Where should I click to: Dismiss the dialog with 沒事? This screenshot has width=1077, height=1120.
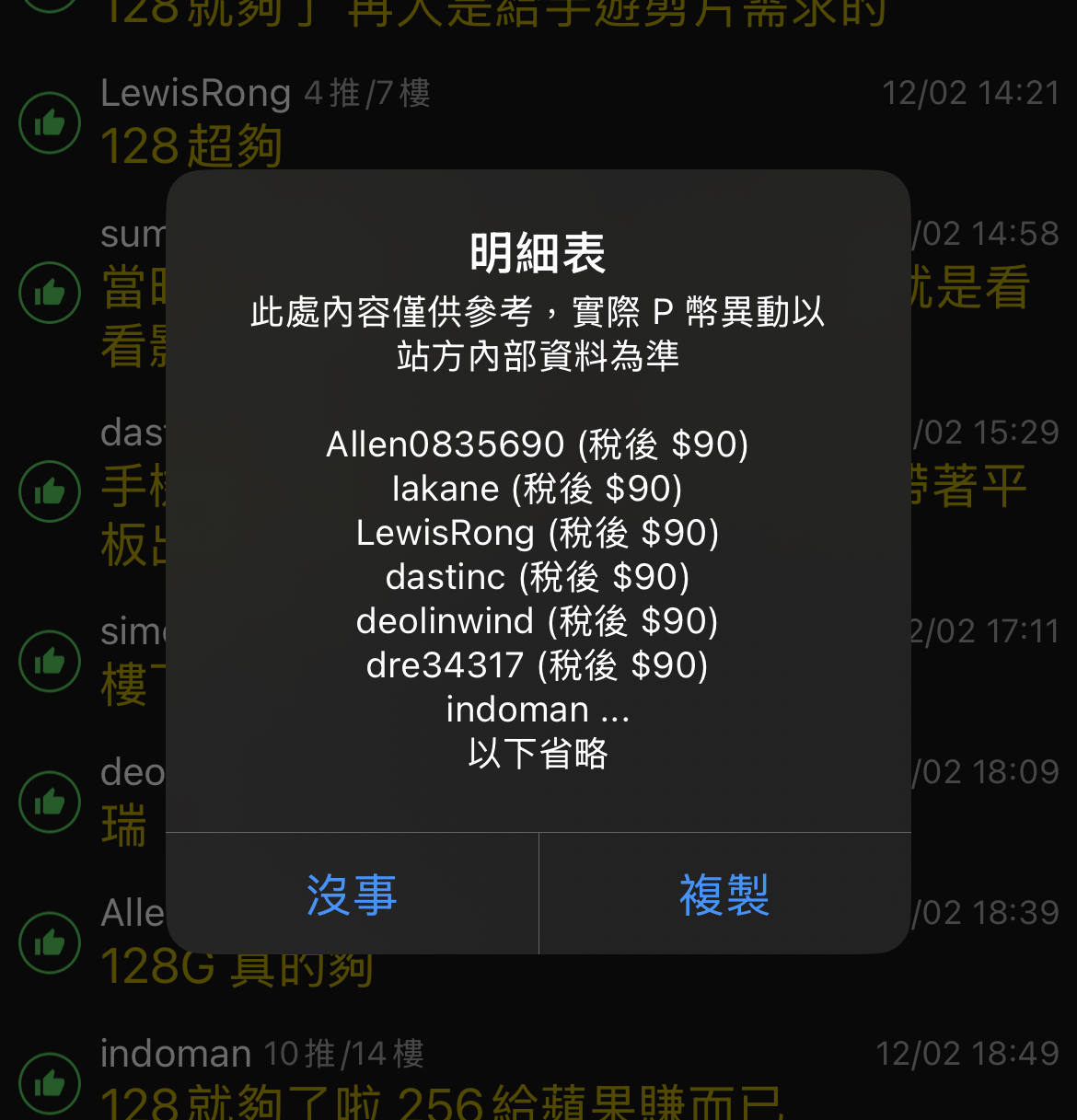tap(352, 895)
